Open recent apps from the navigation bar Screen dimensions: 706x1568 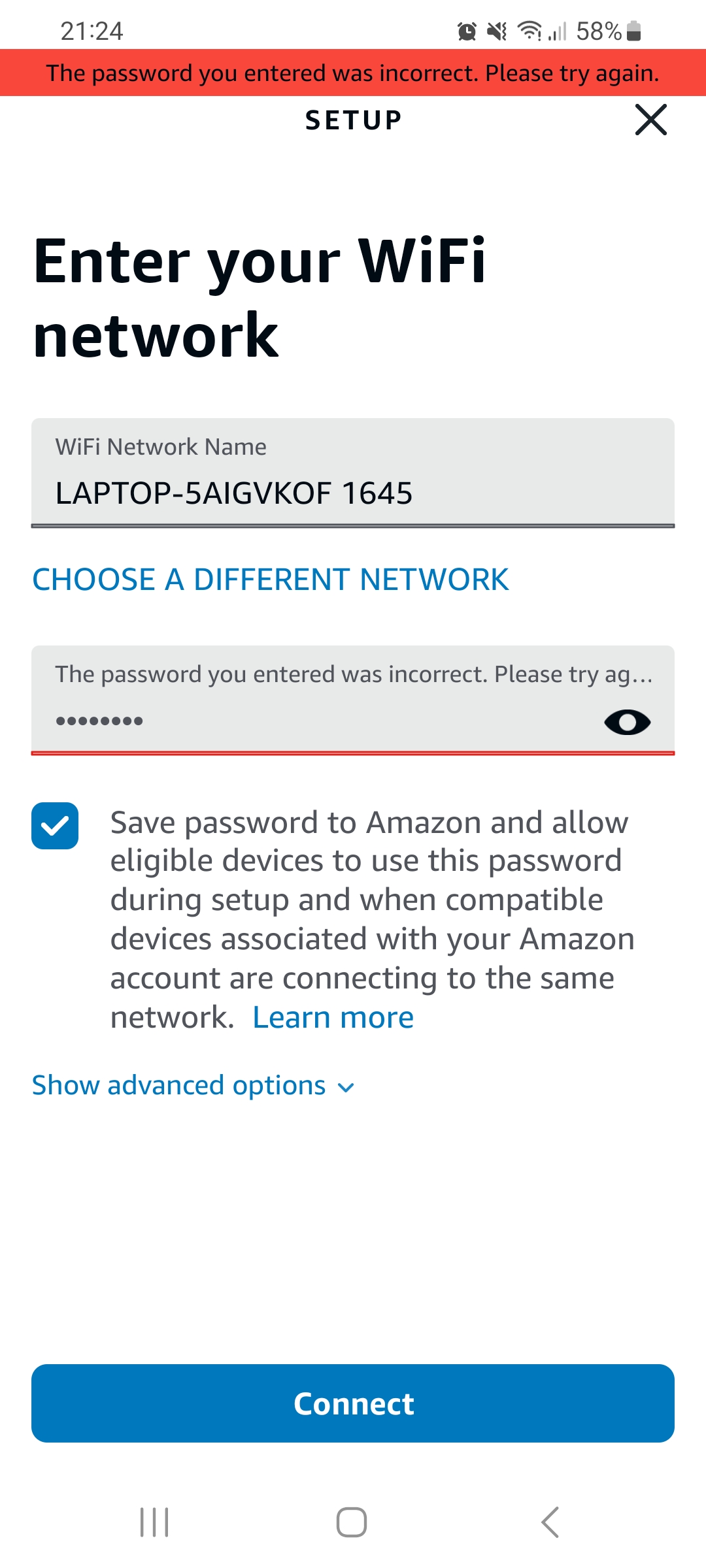point(155,1522)
